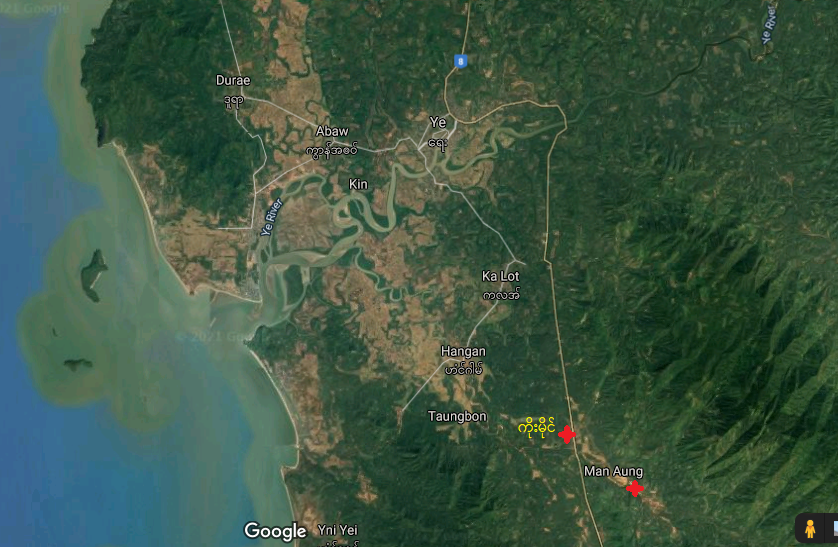Select the Ka Lot place label

point(501,276)
